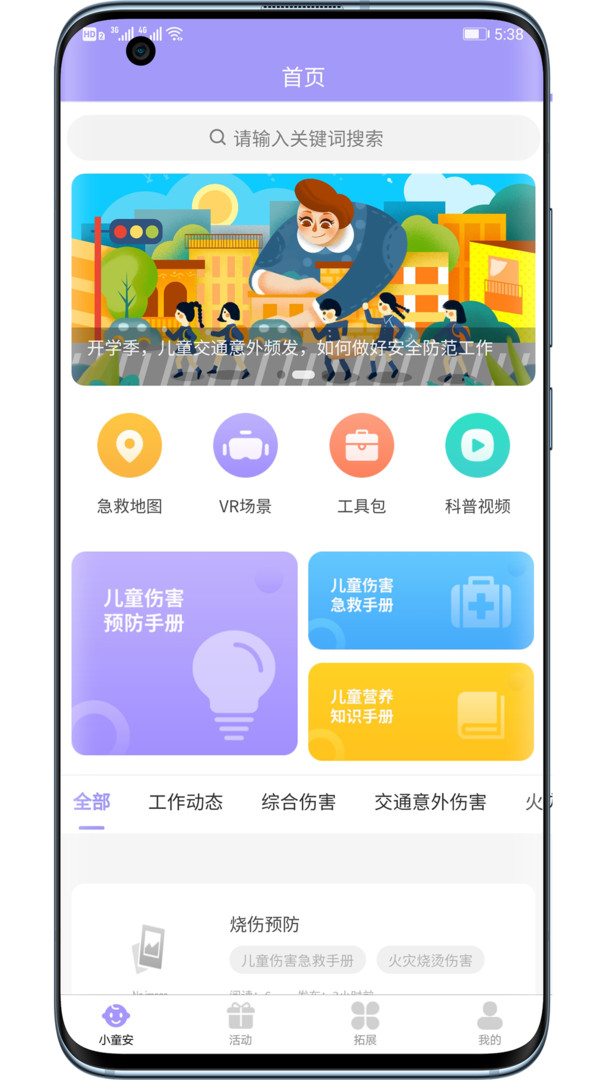Switch to the 拓展 bottom tab
Viewport: 607px width, 1080px height.
pyautogui.click(x=365, y=1025)
